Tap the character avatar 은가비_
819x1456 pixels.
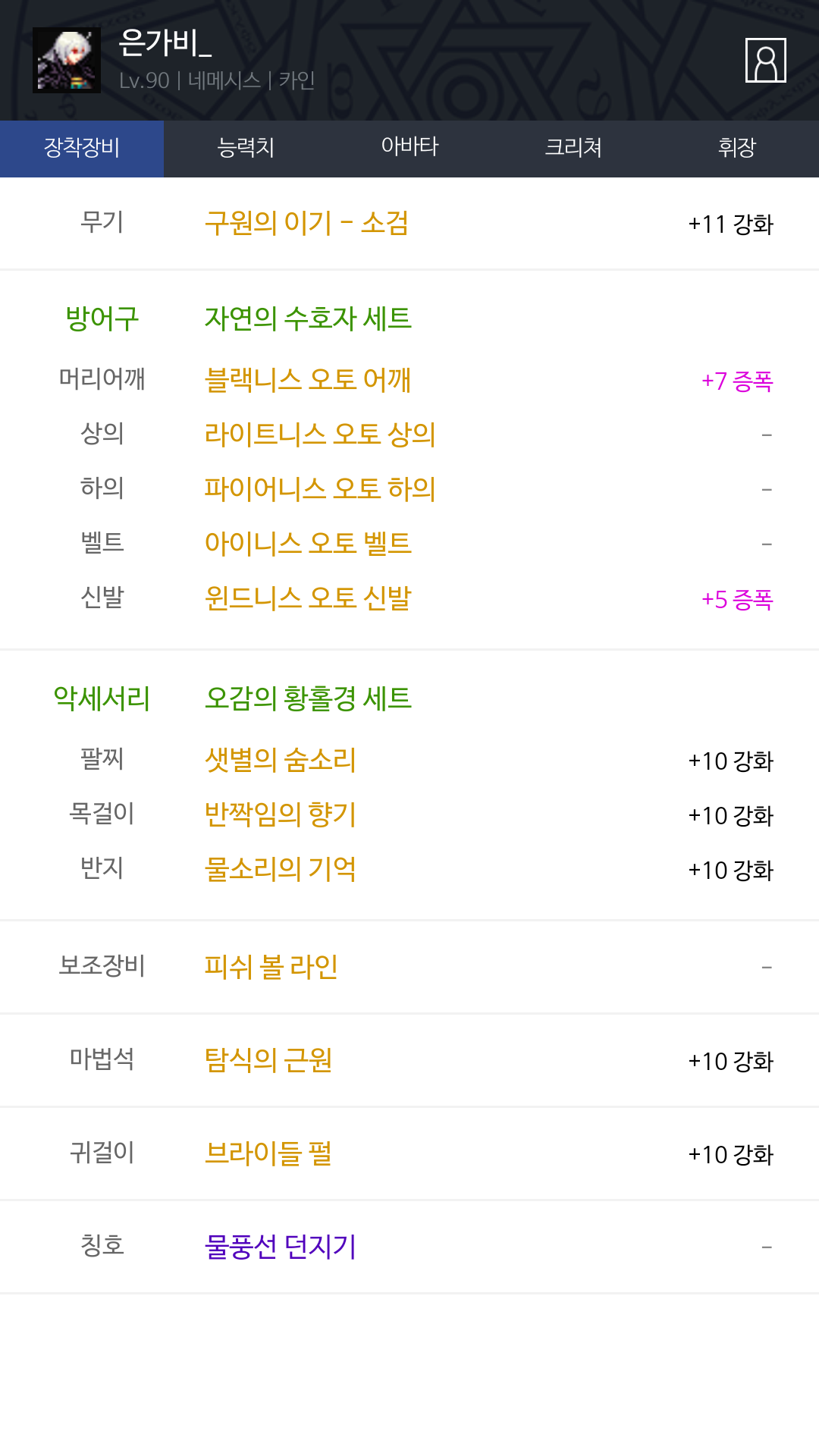(x=67, y=61)
